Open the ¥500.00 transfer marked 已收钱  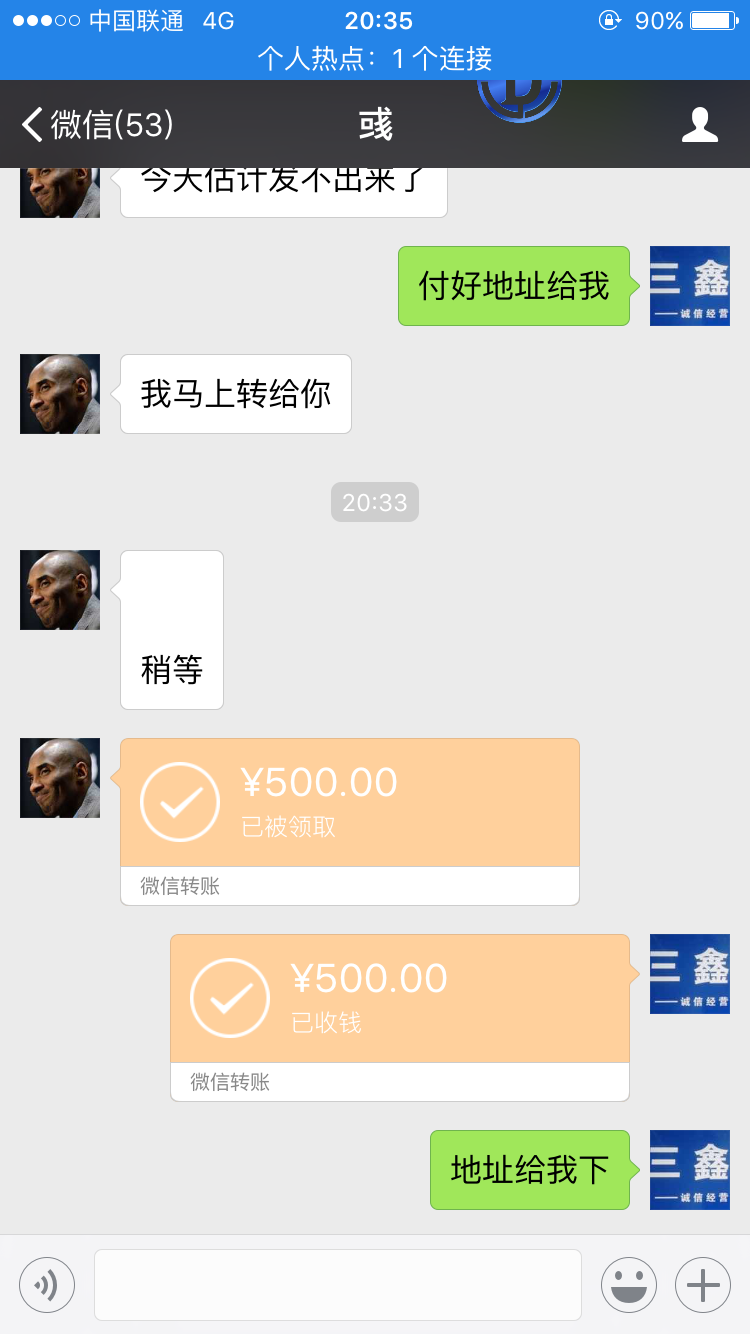tap(400, 999)
